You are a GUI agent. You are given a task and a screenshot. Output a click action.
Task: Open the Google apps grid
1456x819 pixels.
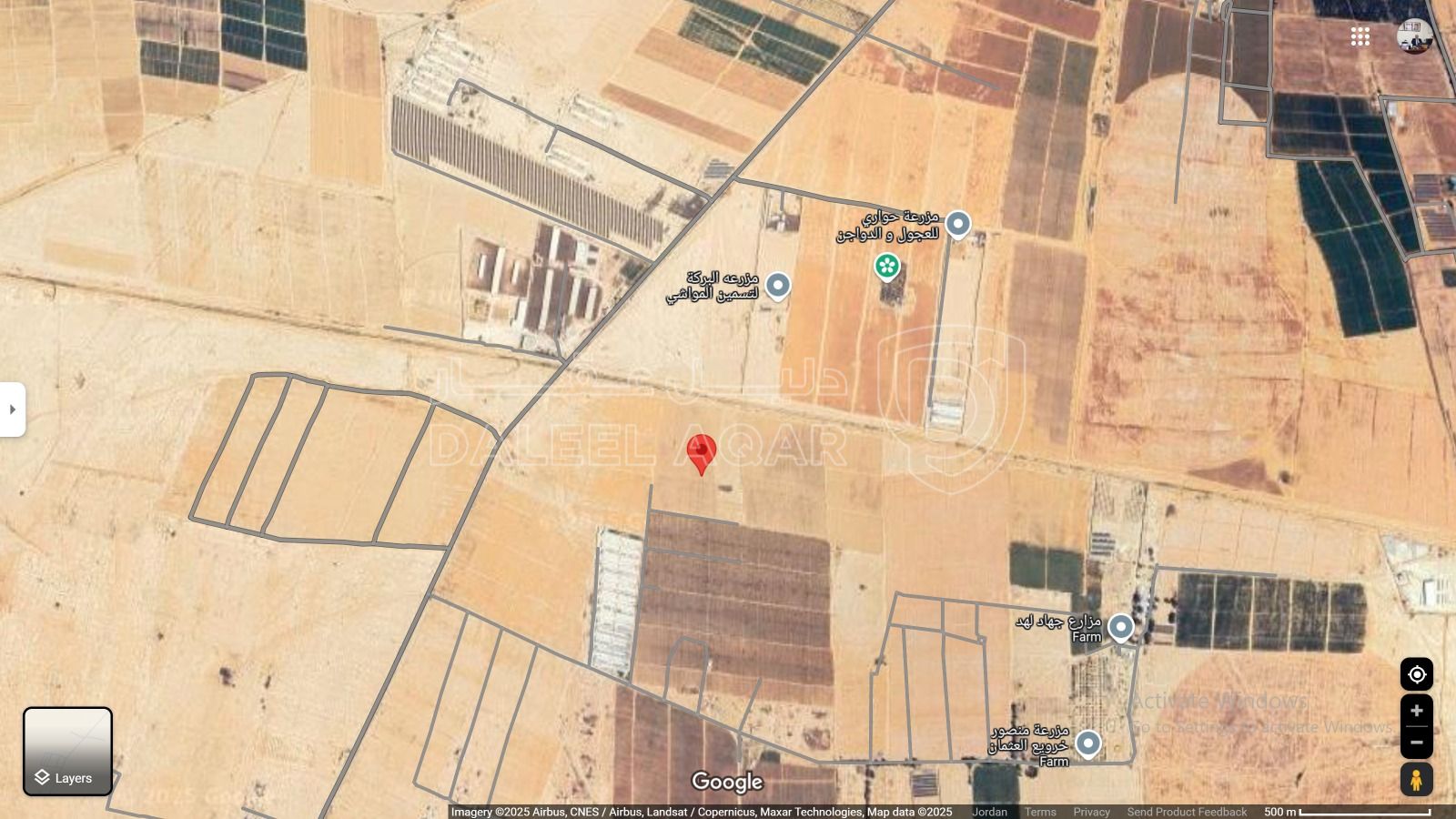[x=1360, y=36]
